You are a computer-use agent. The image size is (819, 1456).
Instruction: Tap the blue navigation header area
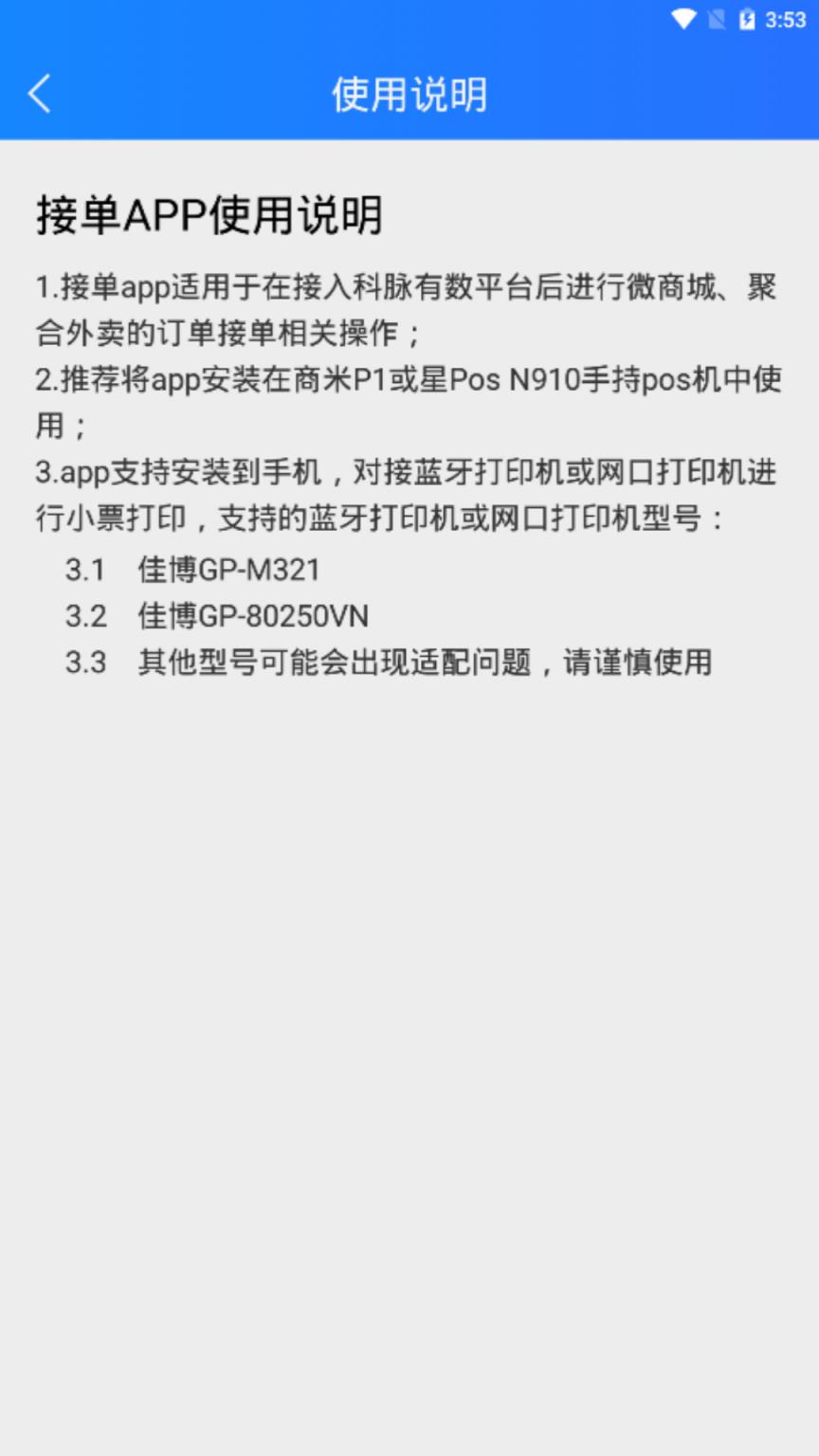tap(408, 95)
